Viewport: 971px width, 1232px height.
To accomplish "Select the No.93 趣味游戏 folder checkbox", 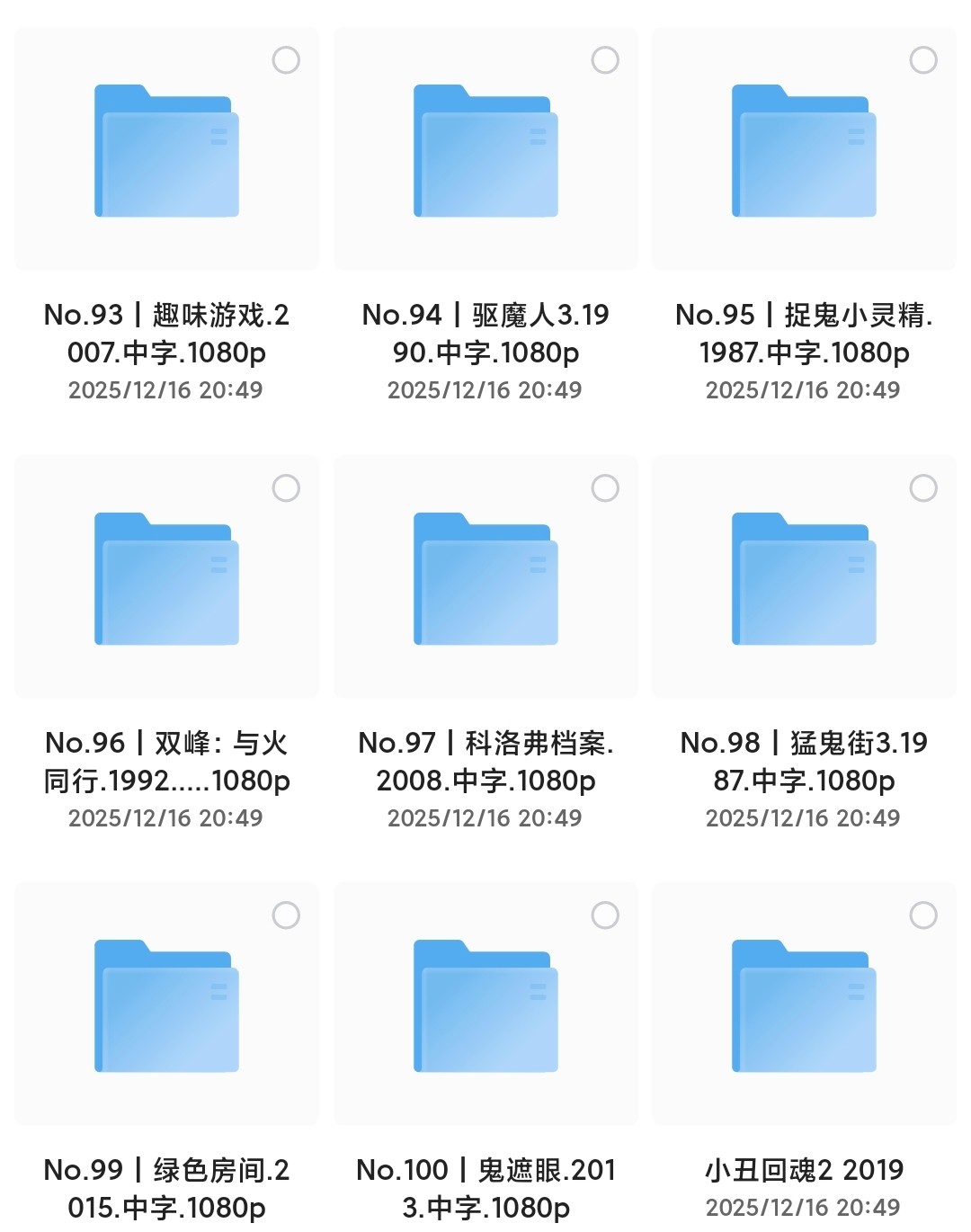I will tap(286, 60).
